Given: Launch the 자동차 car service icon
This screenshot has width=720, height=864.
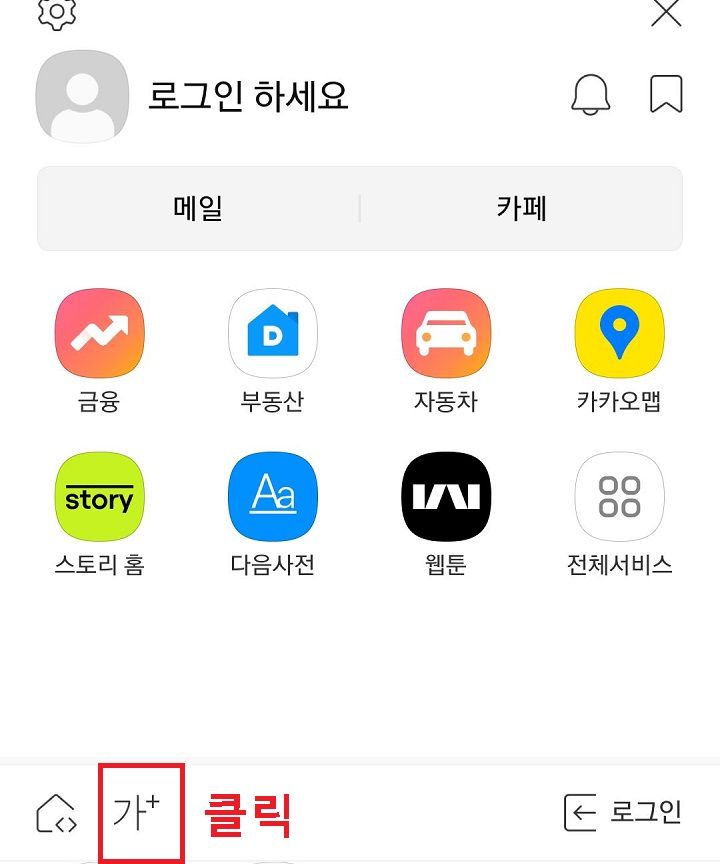Looking at the screenshot, I should pyautogui.click(x=446, y=333).
